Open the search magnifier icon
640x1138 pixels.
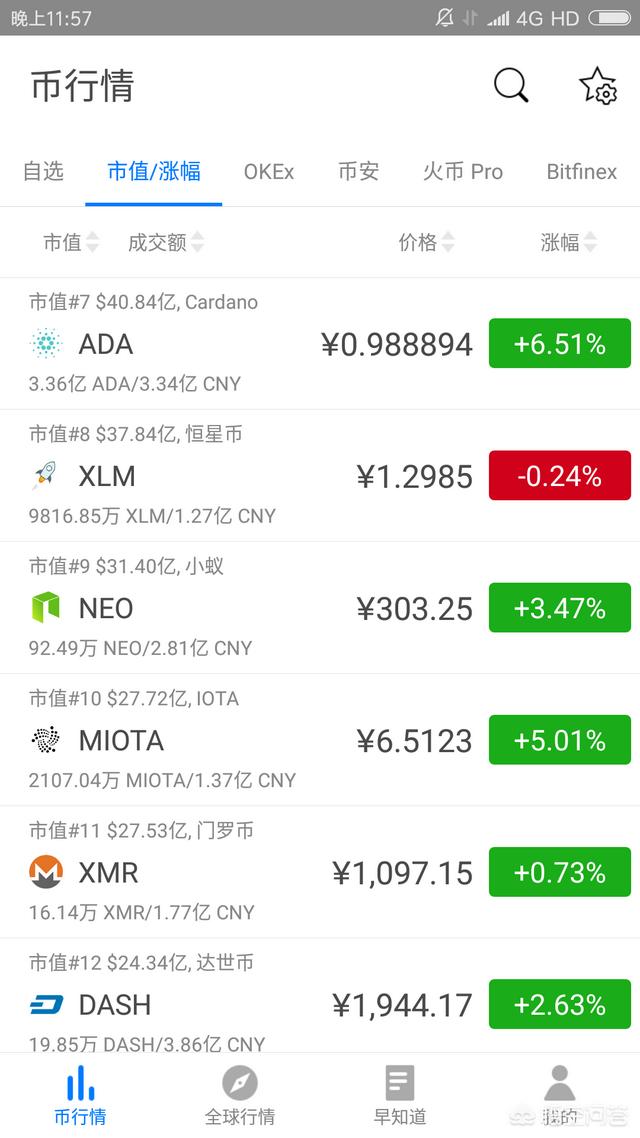click(x=511, y=86)
